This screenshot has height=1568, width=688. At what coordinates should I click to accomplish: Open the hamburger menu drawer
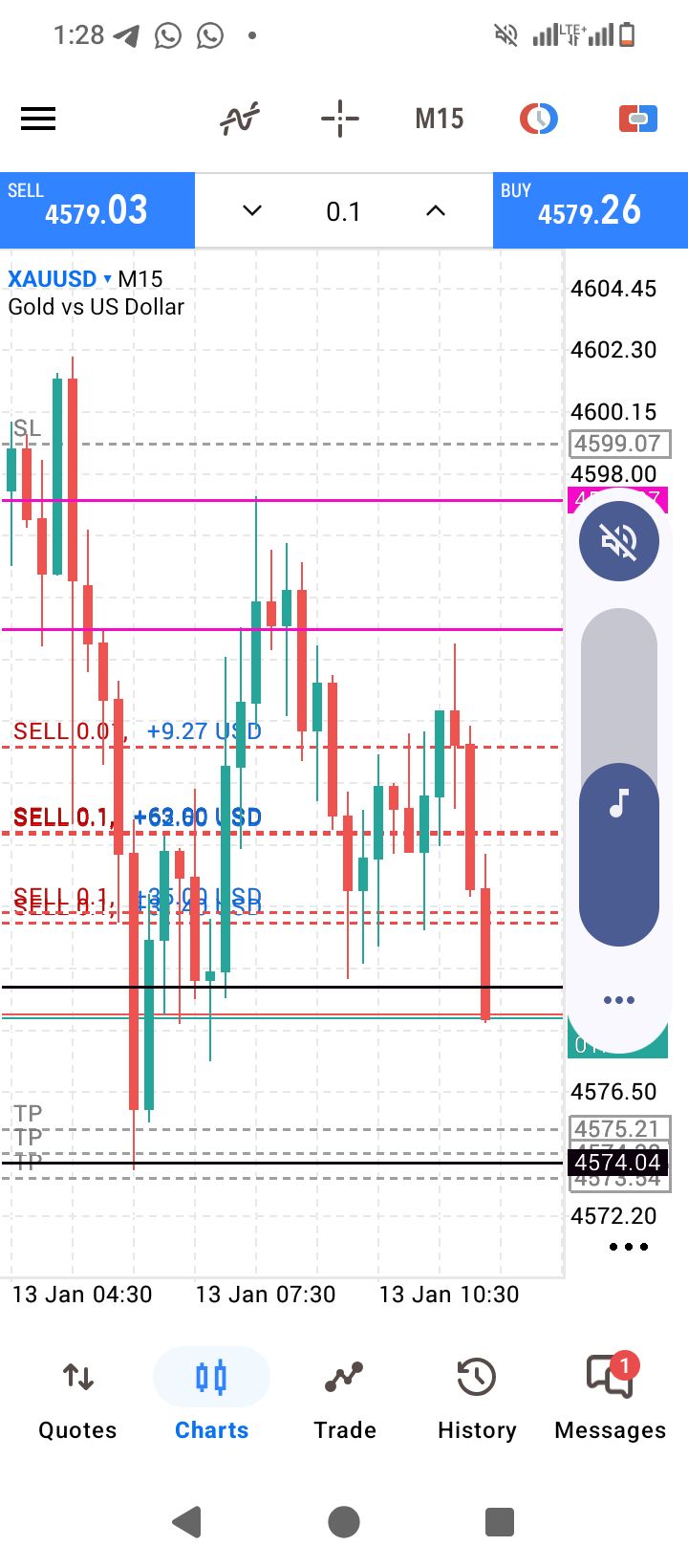[x=38, y=120]
